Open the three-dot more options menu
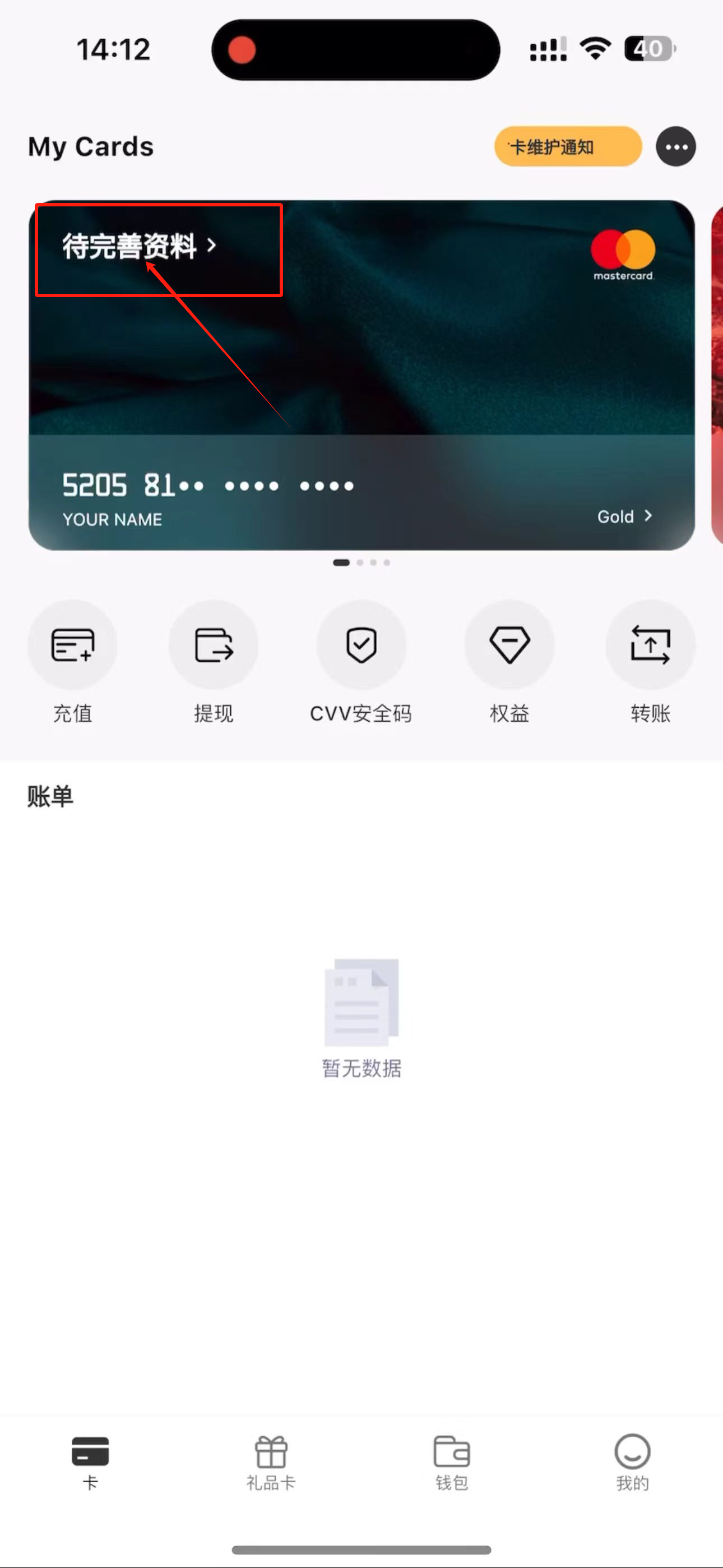Image resolution: width=723 pixels, height=1568 pixels. point(675,147)
